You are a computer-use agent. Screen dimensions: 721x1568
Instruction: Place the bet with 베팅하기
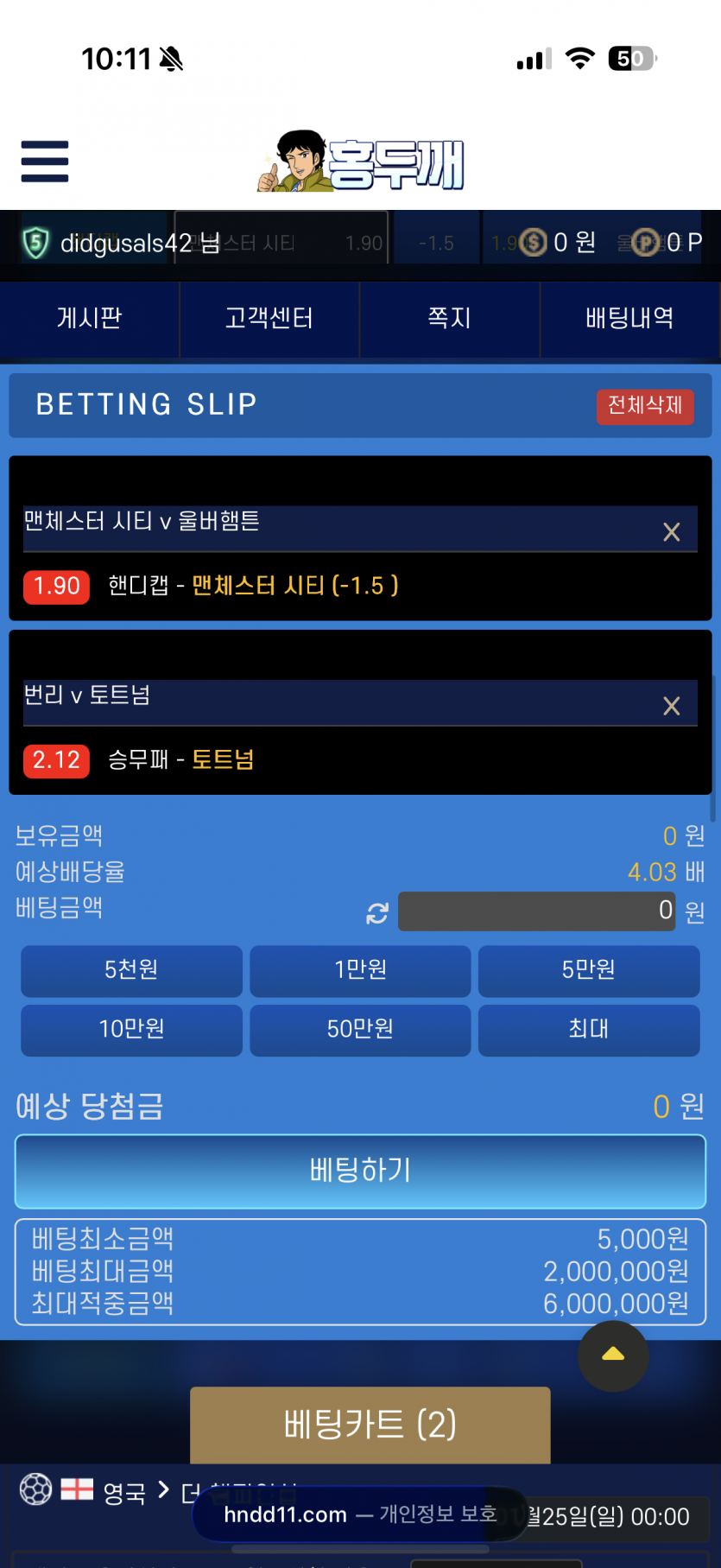click(x=360, y=1171)
